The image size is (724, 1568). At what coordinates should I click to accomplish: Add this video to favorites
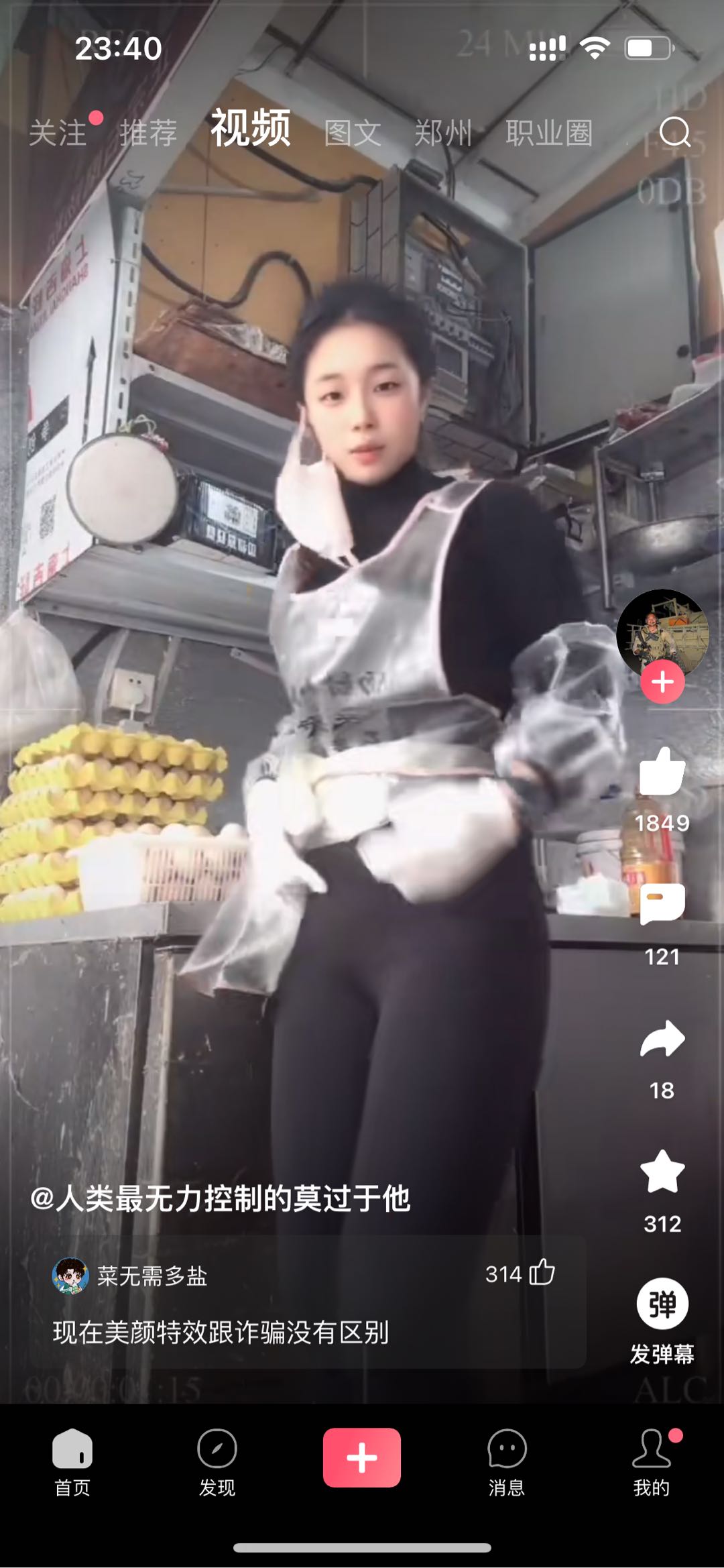662,1172
